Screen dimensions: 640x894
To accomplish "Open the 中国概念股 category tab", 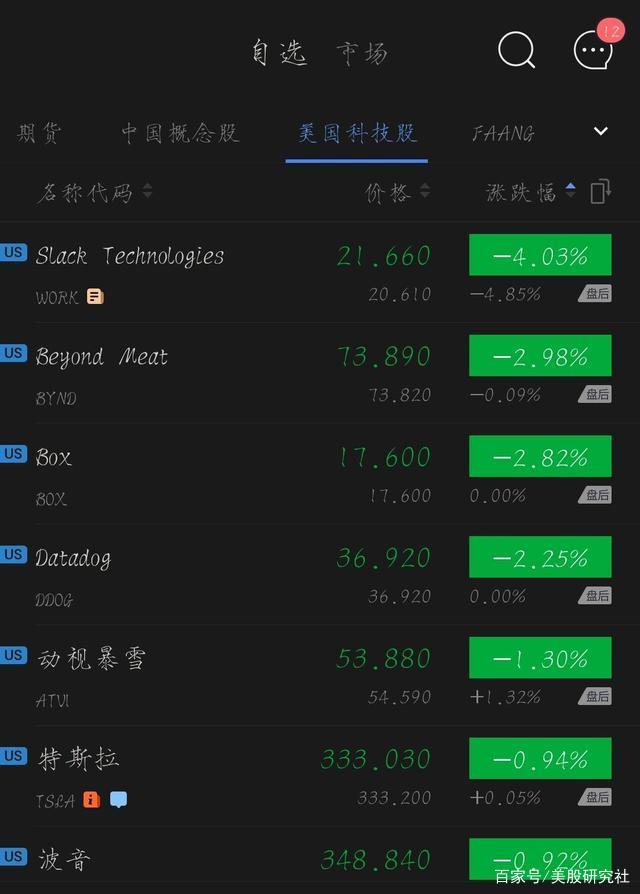I will (180, 133).
